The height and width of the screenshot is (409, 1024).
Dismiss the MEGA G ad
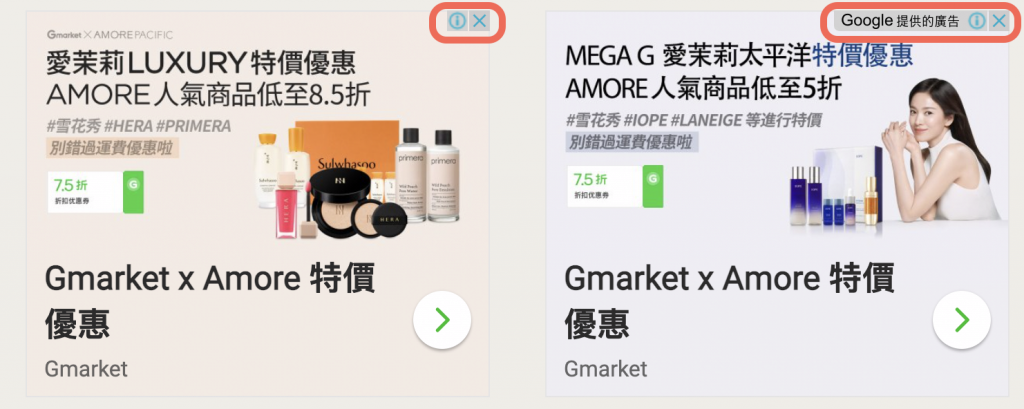pos(999,21)
